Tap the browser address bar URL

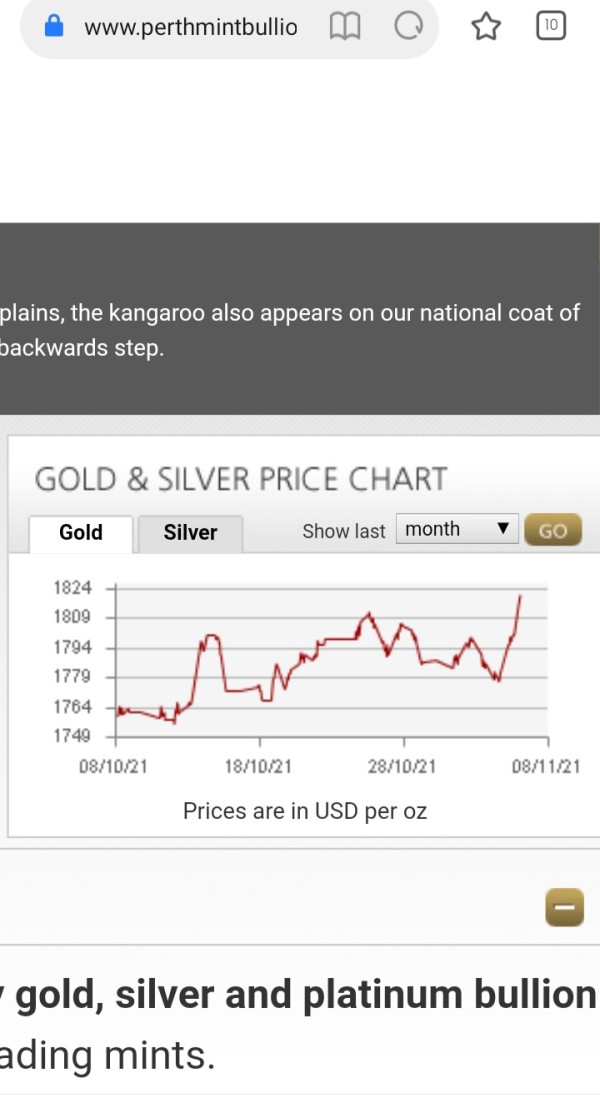click(x=191, y=27)
